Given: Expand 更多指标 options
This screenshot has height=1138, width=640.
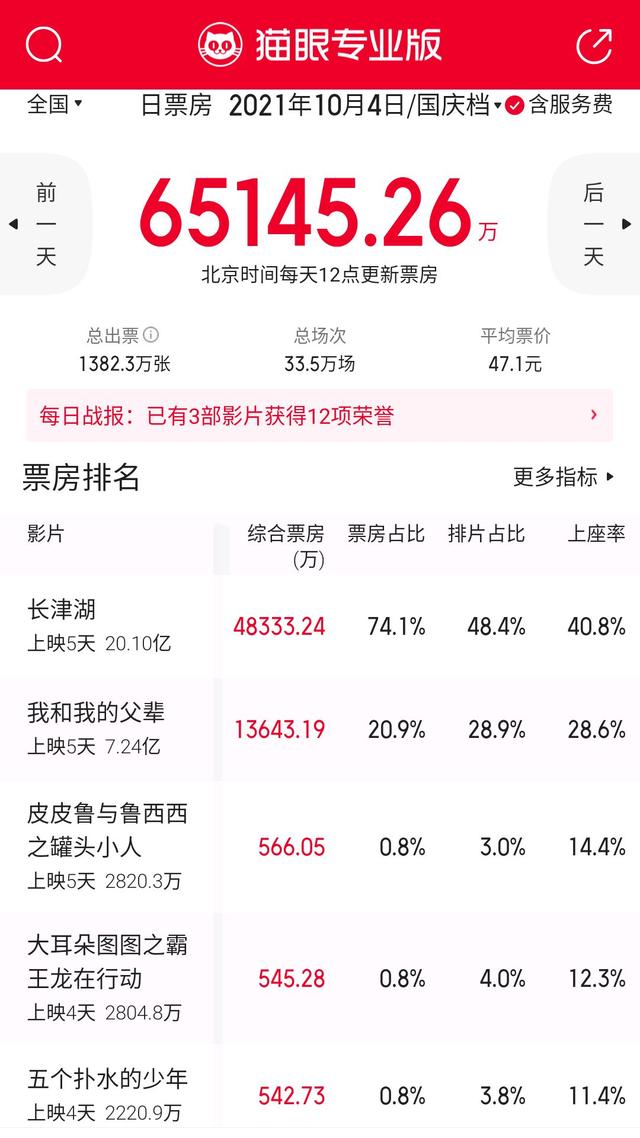Looking at the screenshot, I should click(x=564, y=477).
